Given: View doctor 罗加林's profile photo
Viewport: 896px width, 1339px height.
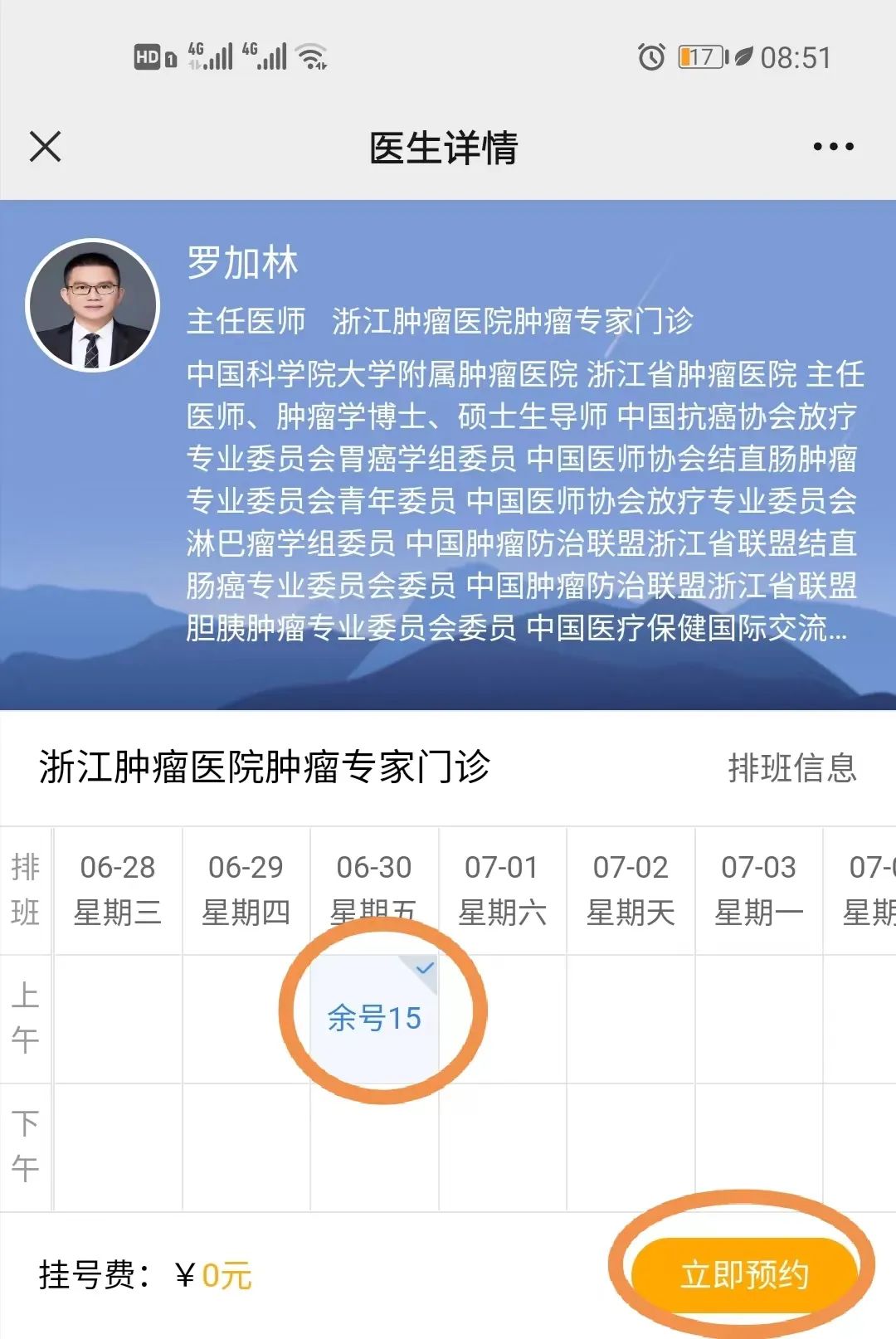Looking at the screenshot, I should pos(92,305).
